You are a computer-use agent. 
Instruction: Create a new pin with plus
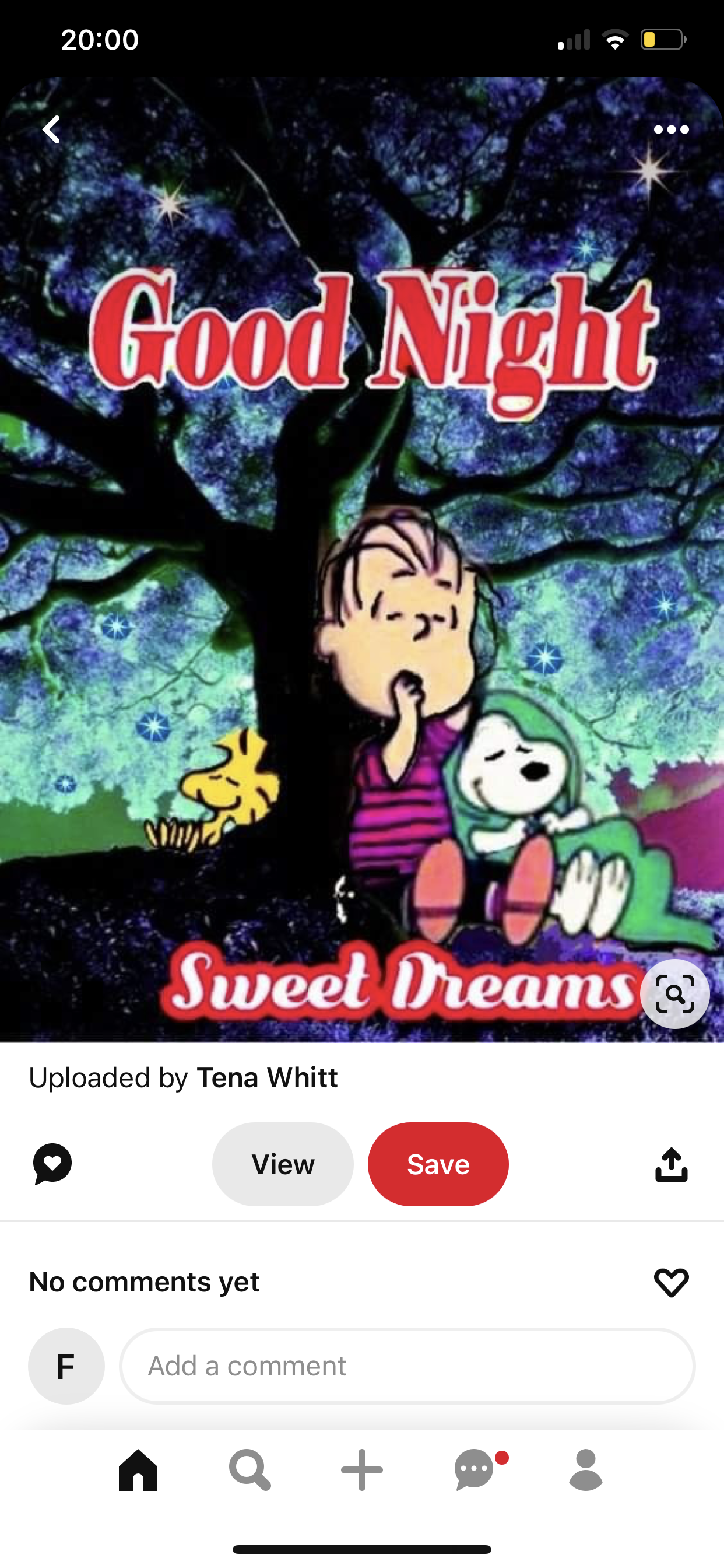[x=362, y=1470]
